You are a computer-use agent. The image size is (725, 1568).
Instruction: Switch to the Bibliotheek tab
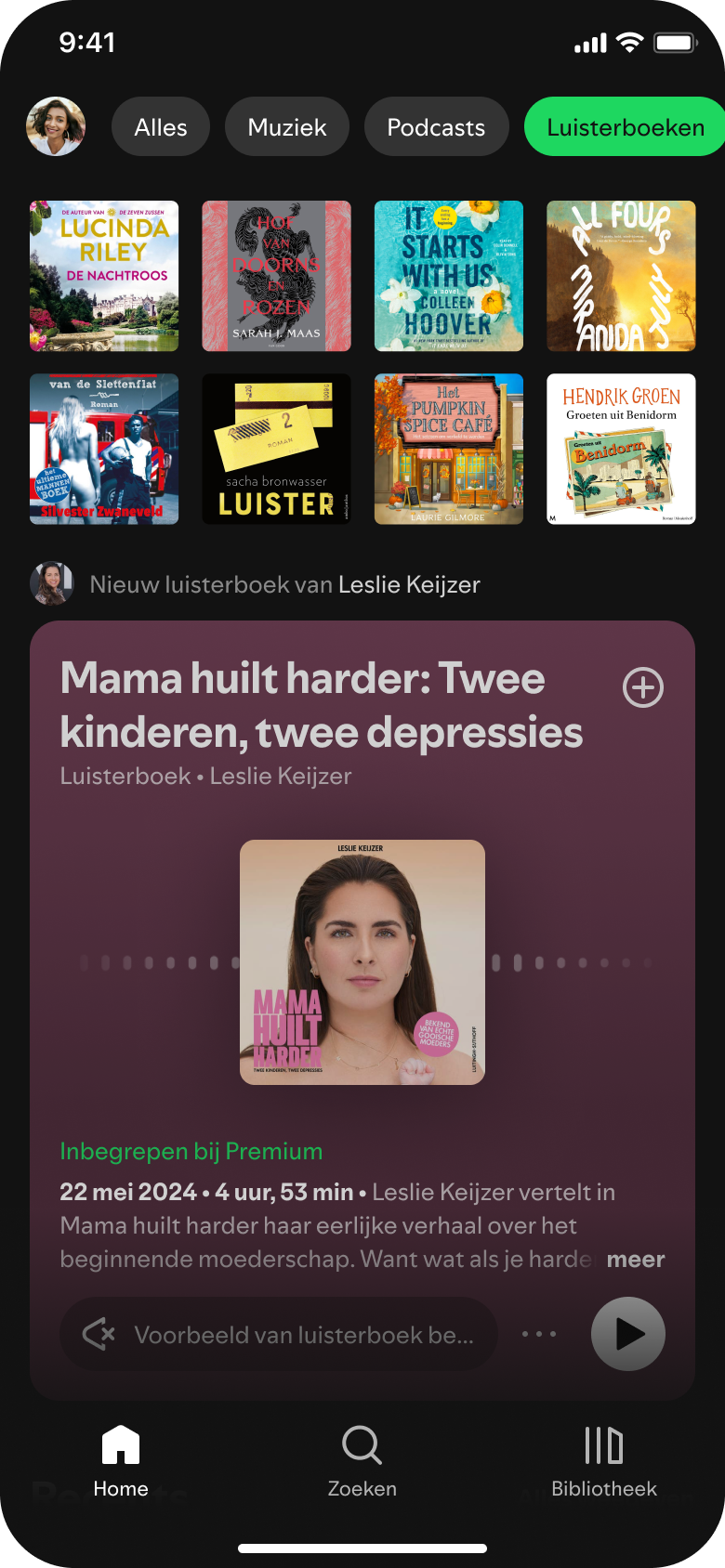604,1461
